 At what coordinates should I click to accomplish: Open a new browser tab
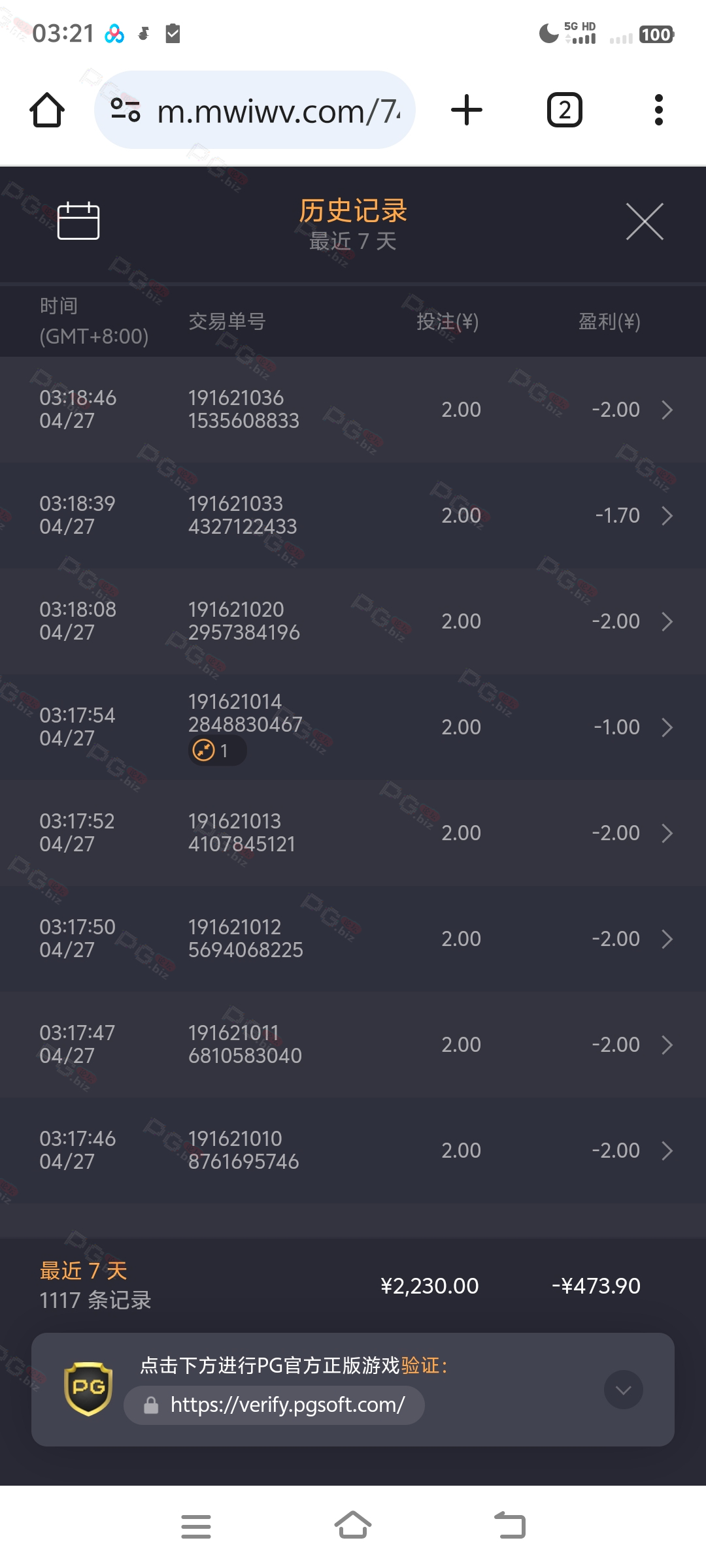point(467,110)
